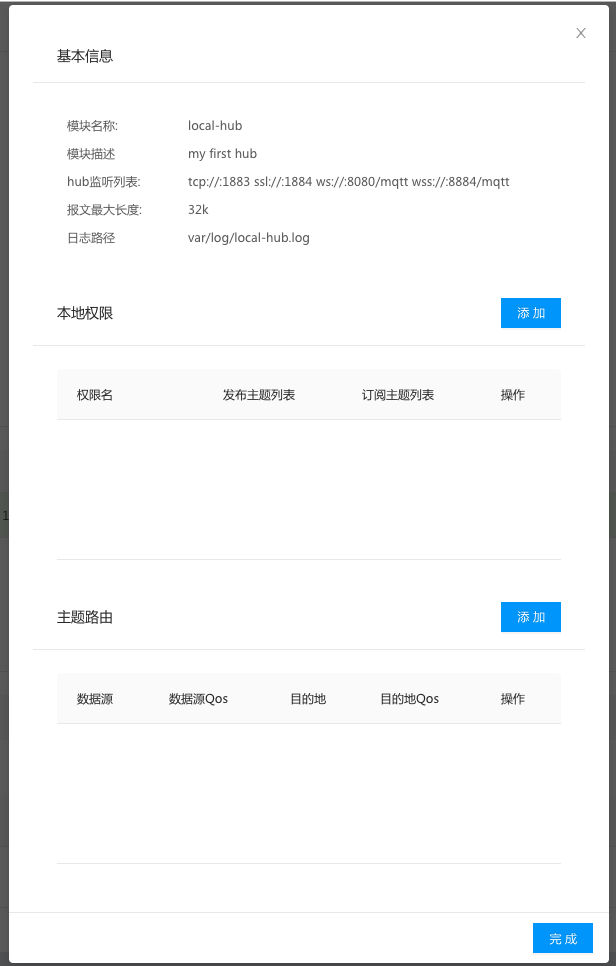Screen dimensions: 616x966
Task: Tap 完成 to finish
Action: point(562,938)
